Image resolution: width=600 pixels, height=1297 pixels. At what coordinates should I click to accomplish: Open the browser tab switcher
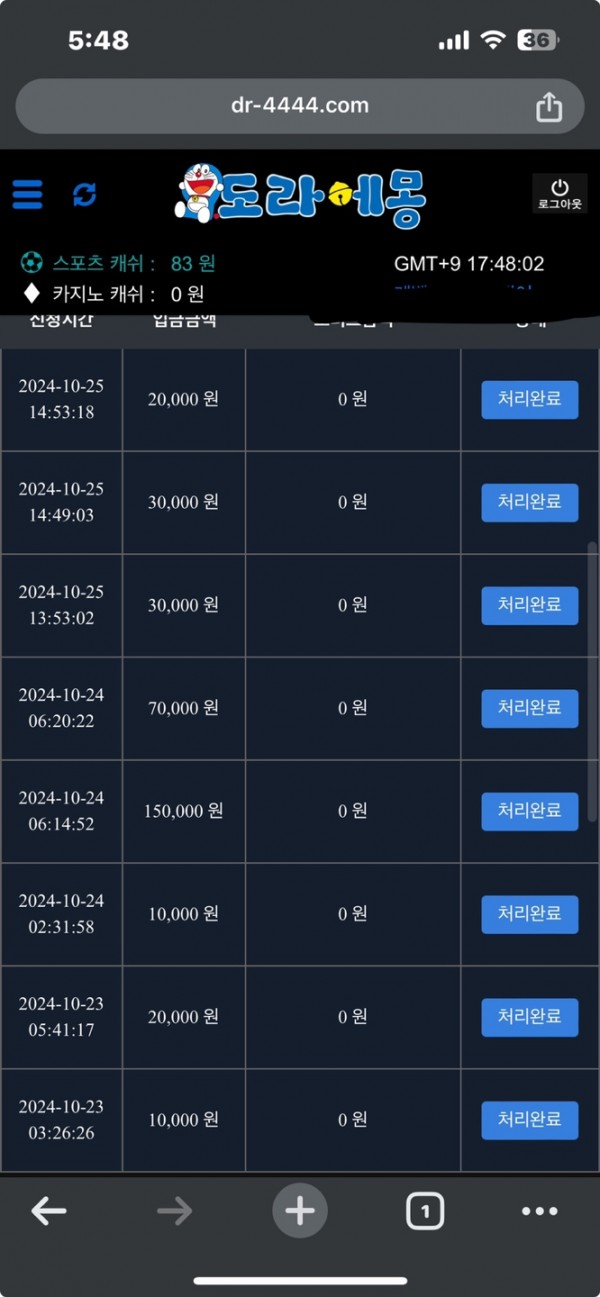click(425, 1212)
